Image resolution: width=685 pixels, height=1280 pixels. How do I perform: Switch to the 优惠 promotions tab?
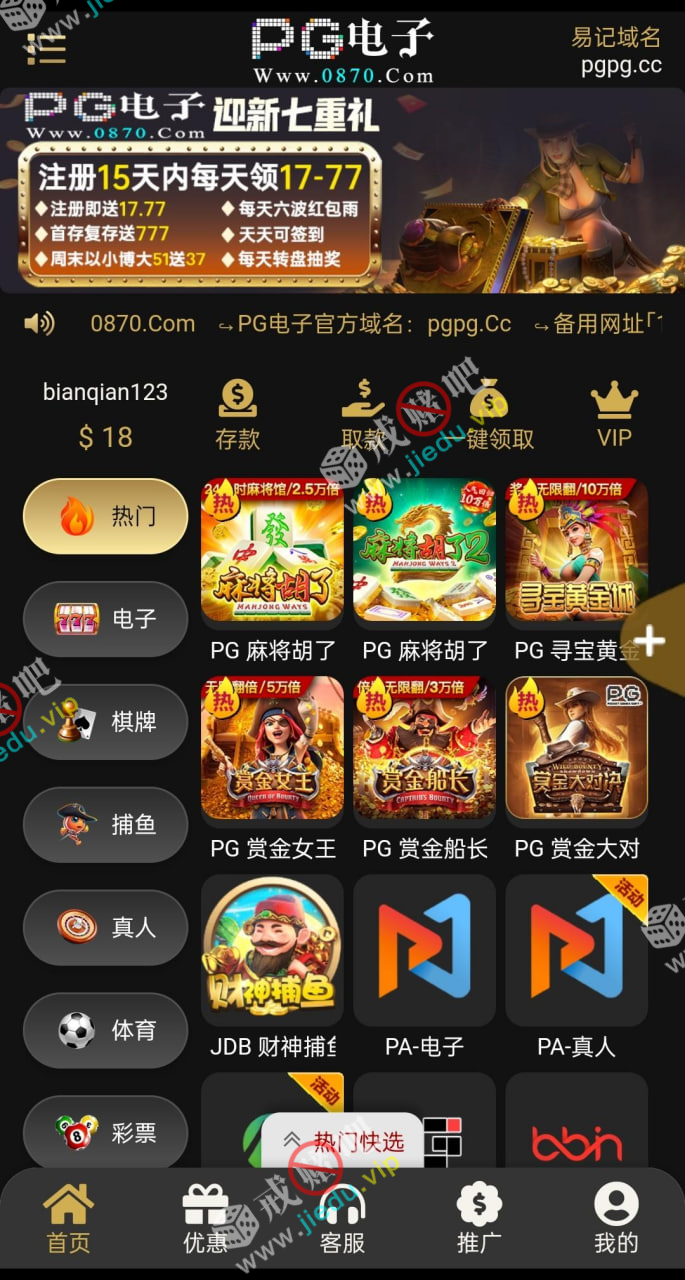[x=206, y=1217]
